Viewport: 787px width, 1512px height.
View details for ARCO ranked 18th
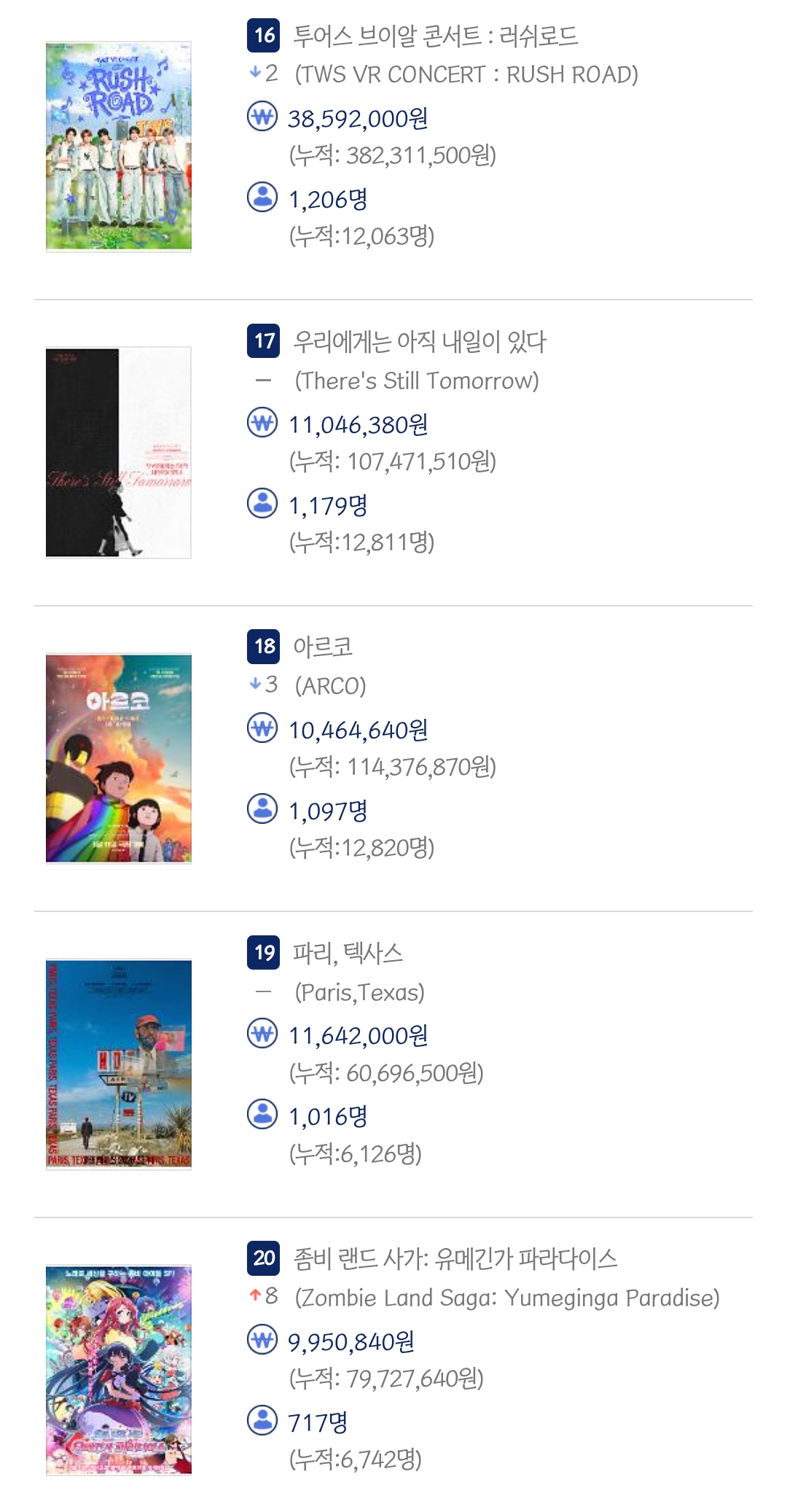323,647
